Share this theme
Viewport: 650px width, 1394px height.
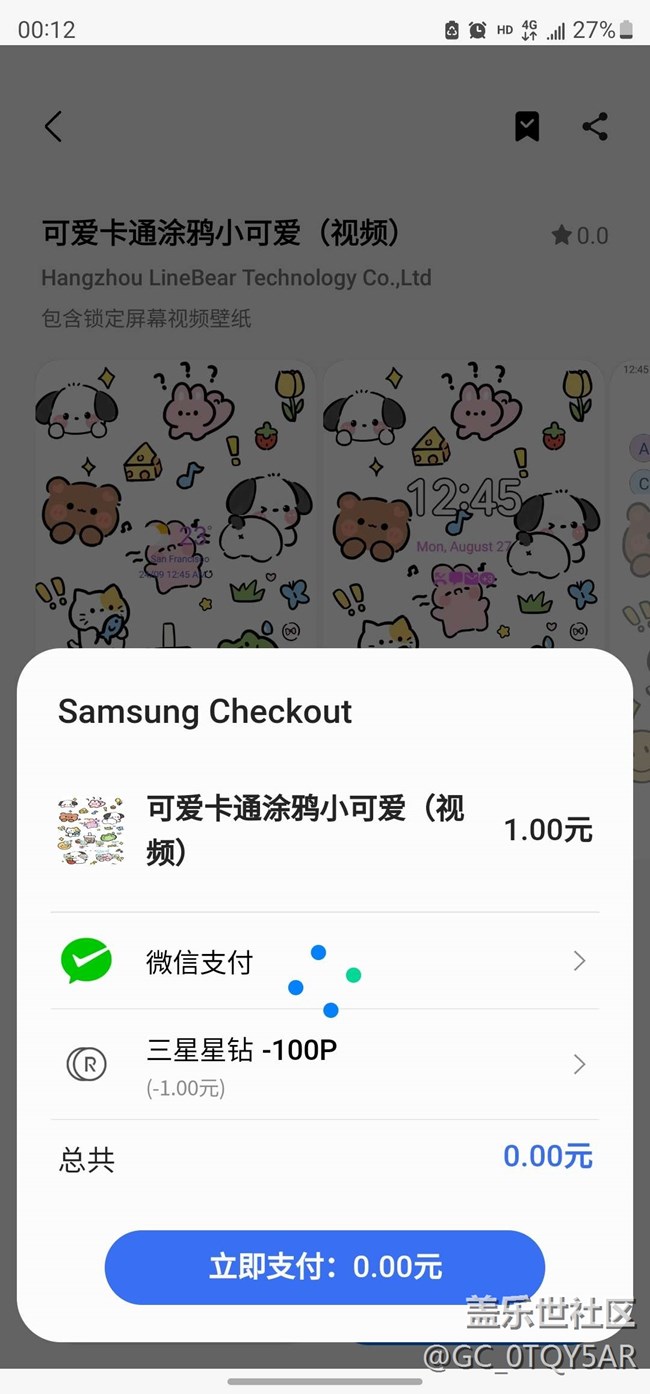coord(595,127)
